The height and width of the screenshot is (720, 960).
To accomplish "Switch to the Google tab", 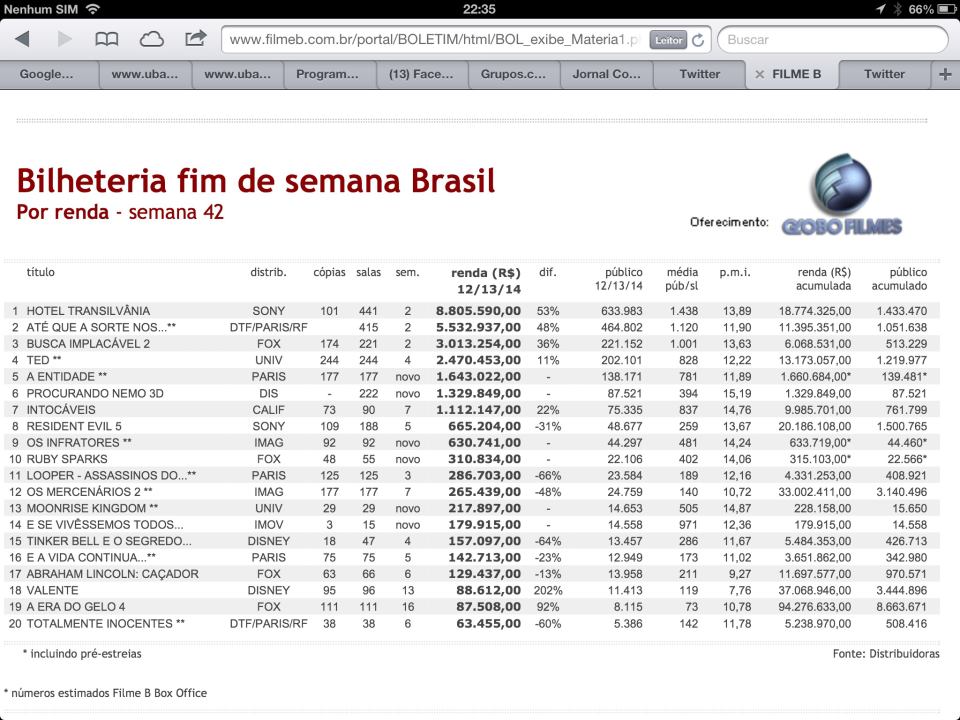I will (x=47, y=74).
